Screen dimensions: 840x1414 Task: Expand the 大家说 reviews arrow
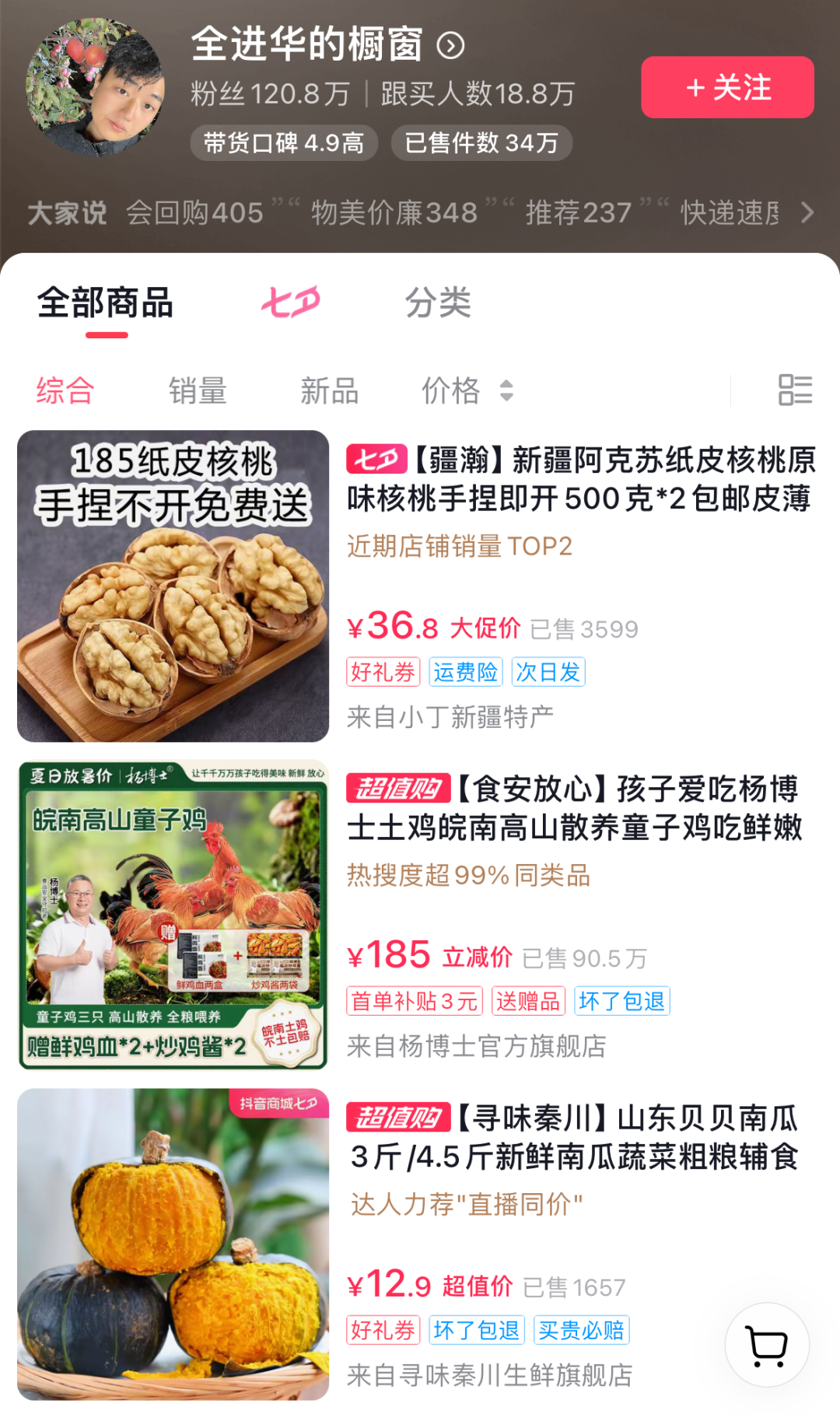[x=807, y=212]
